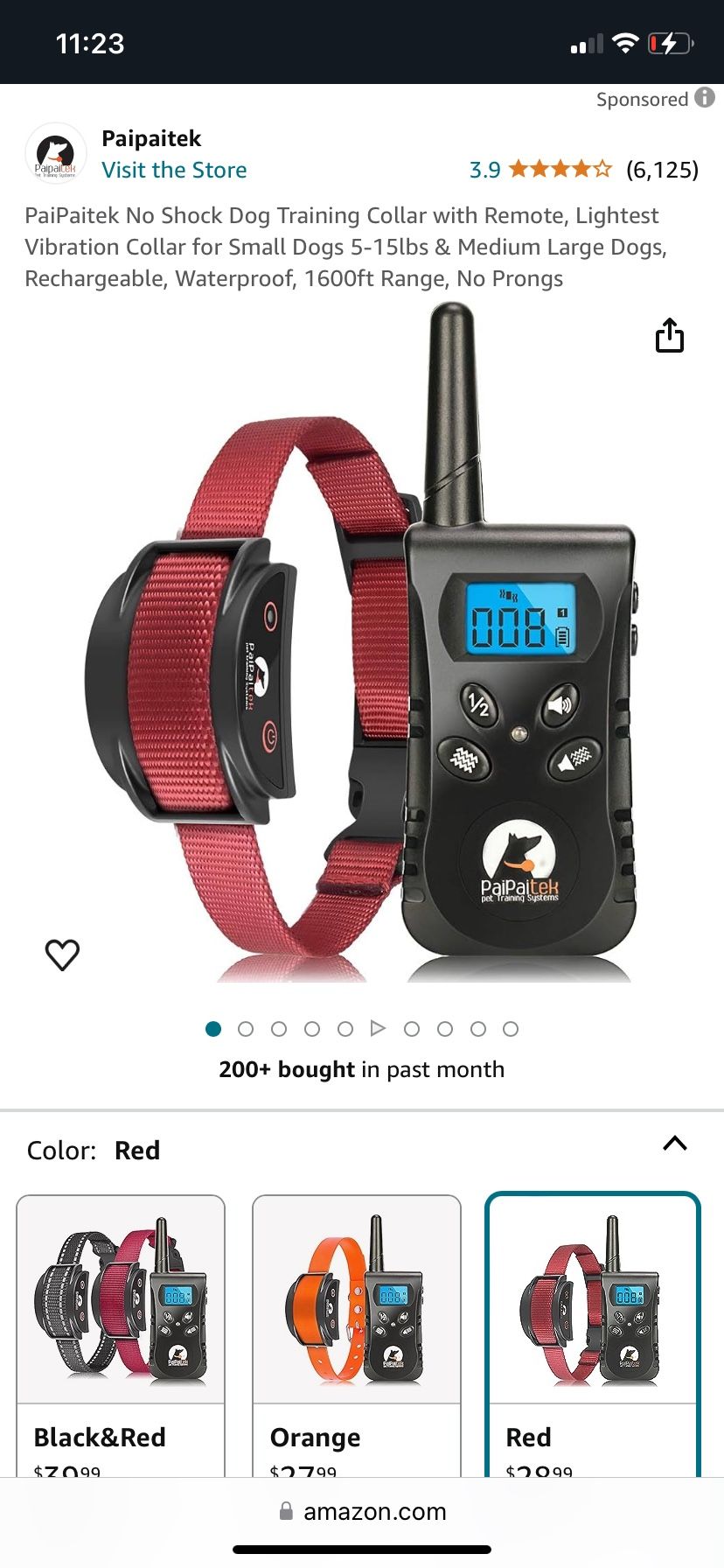Image resolution: width=724 pixels, height=1568 pixels.
Task: Open the Sponsored info icon
Action: [x=705, y=98]
